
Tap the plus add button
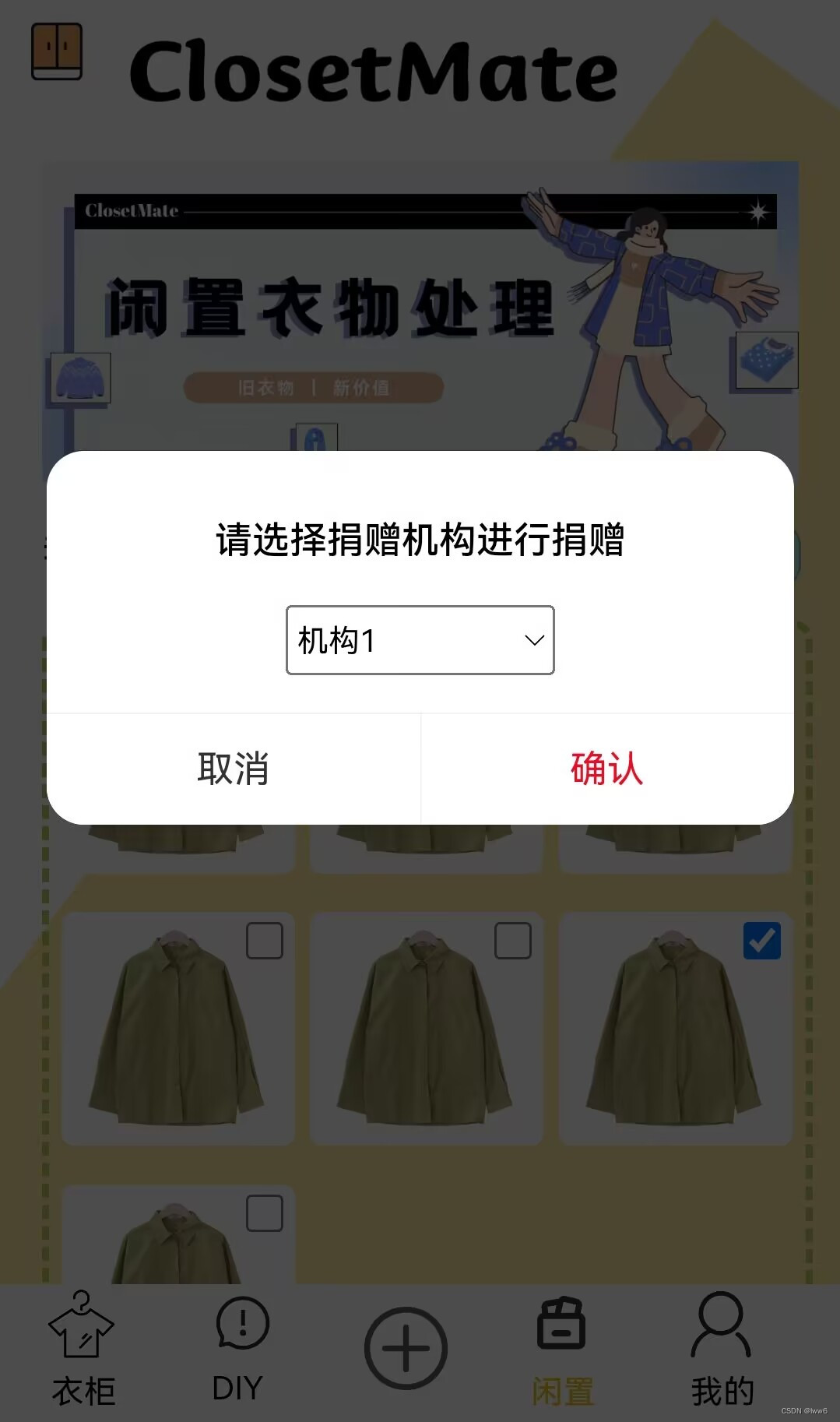406,1348
